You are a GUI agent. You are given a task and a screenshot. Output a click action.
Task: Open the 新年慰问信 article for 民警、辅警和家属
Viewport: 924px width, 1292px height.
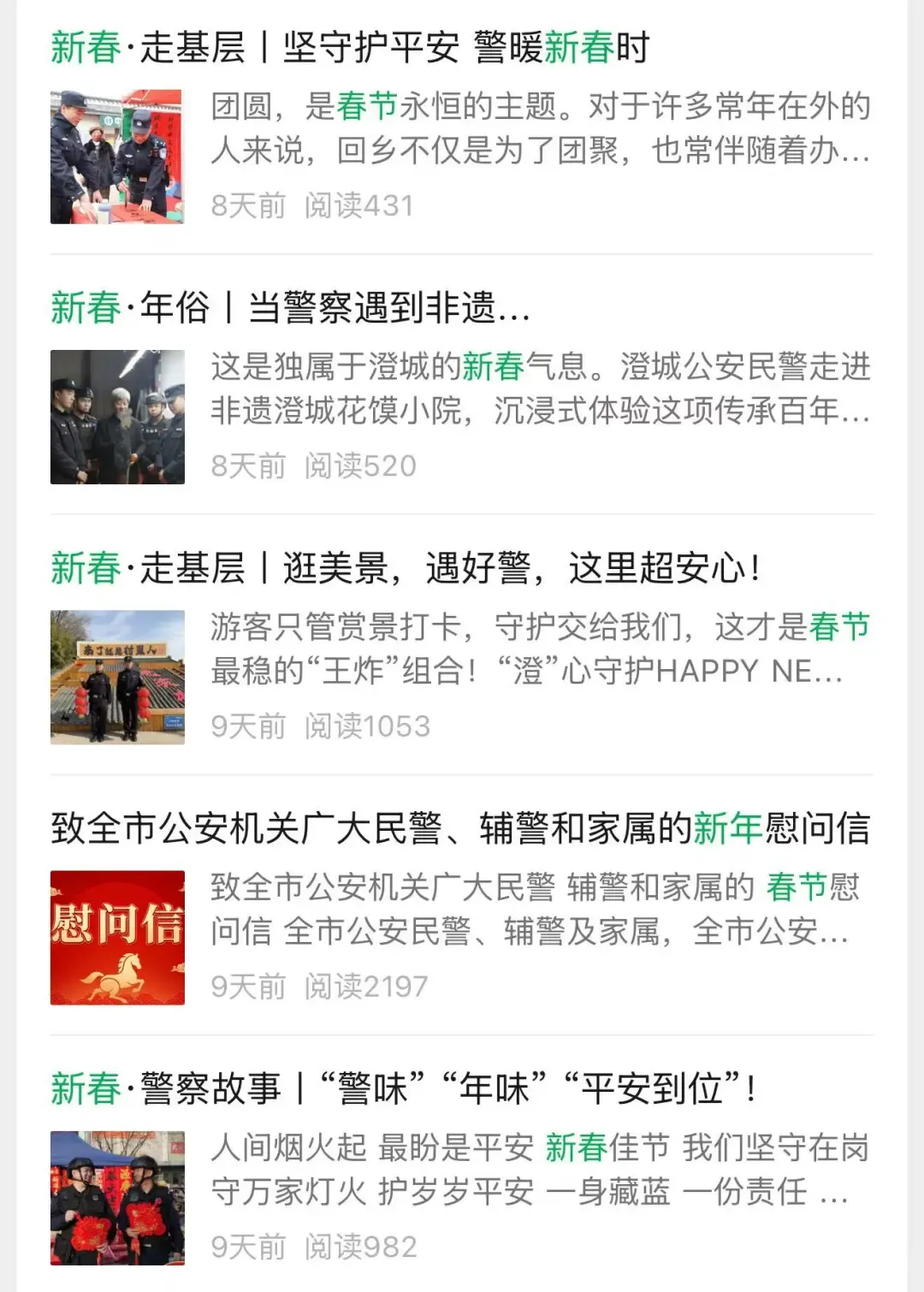[460, 828]
